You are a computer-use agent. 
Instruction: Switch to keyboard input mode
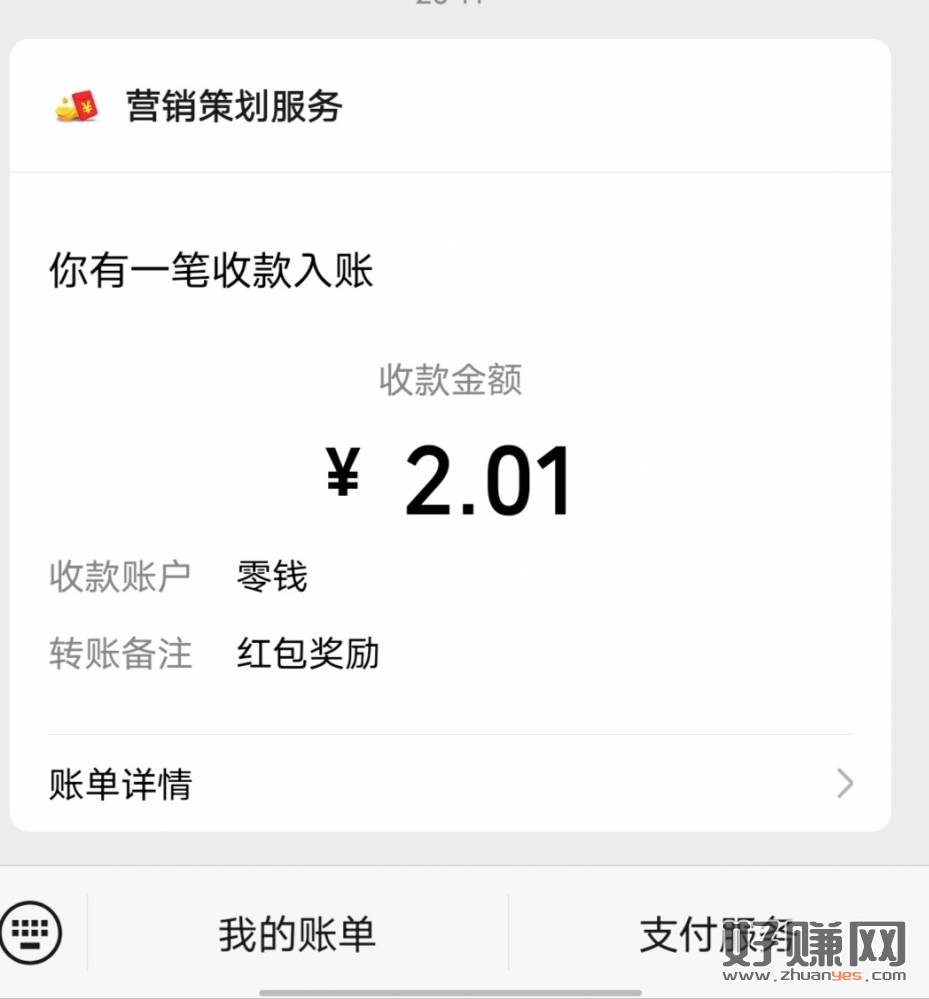31,932
